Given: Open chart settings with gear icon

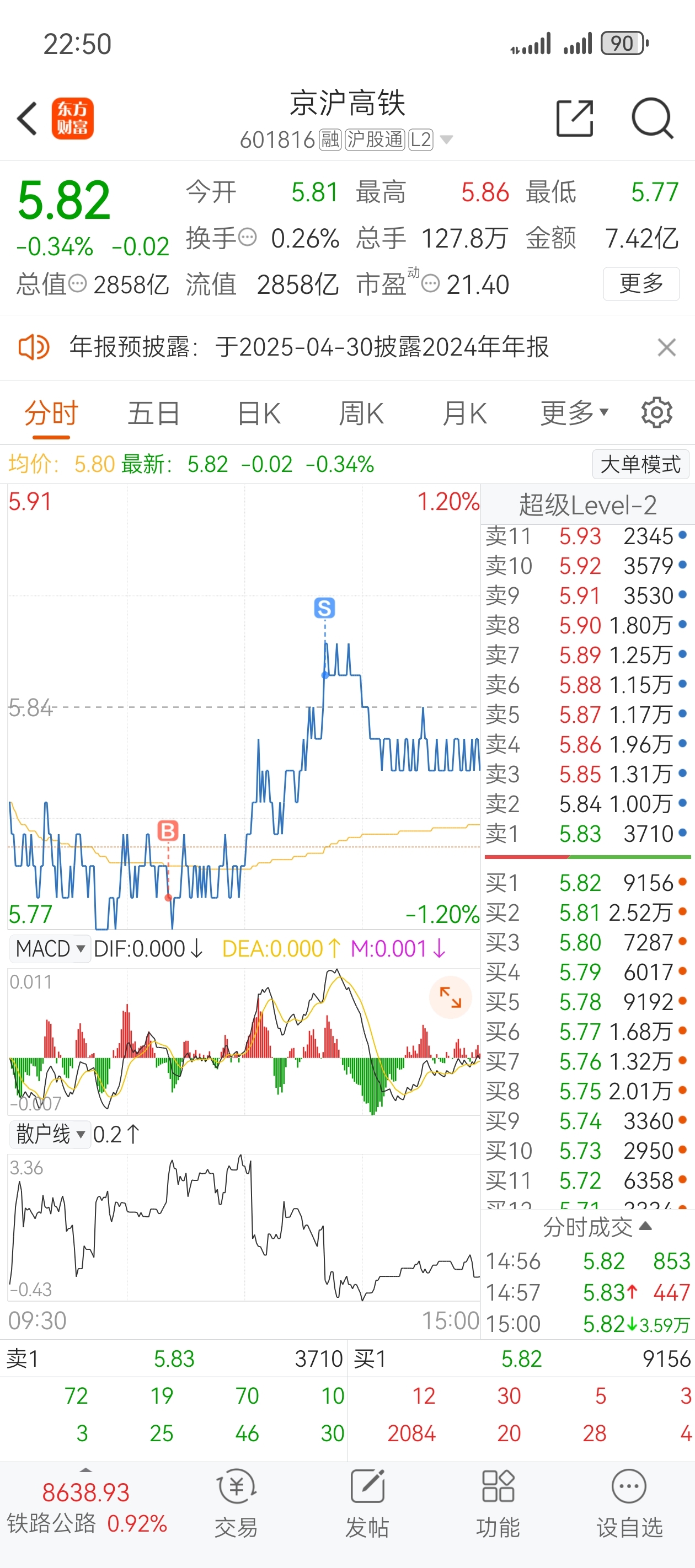Looking at the screenshot, I should click(656, 411).
